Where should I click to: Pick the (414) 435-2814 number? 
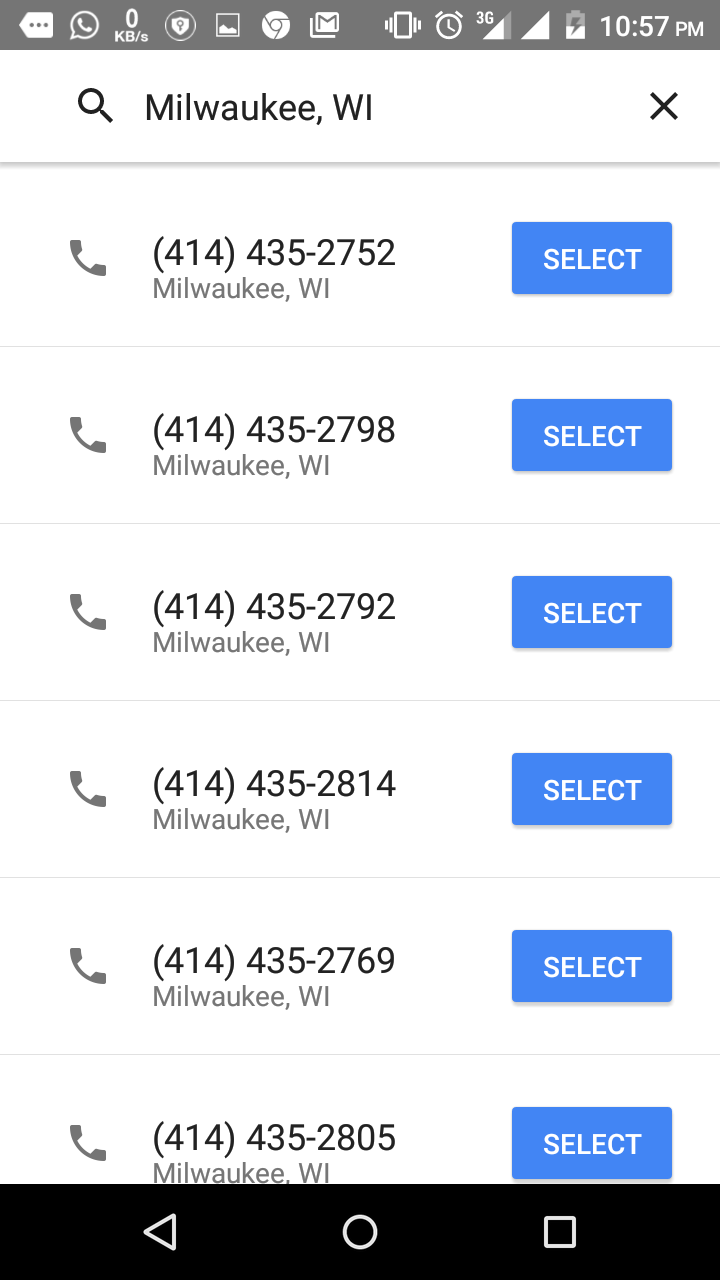pos(591,790)
